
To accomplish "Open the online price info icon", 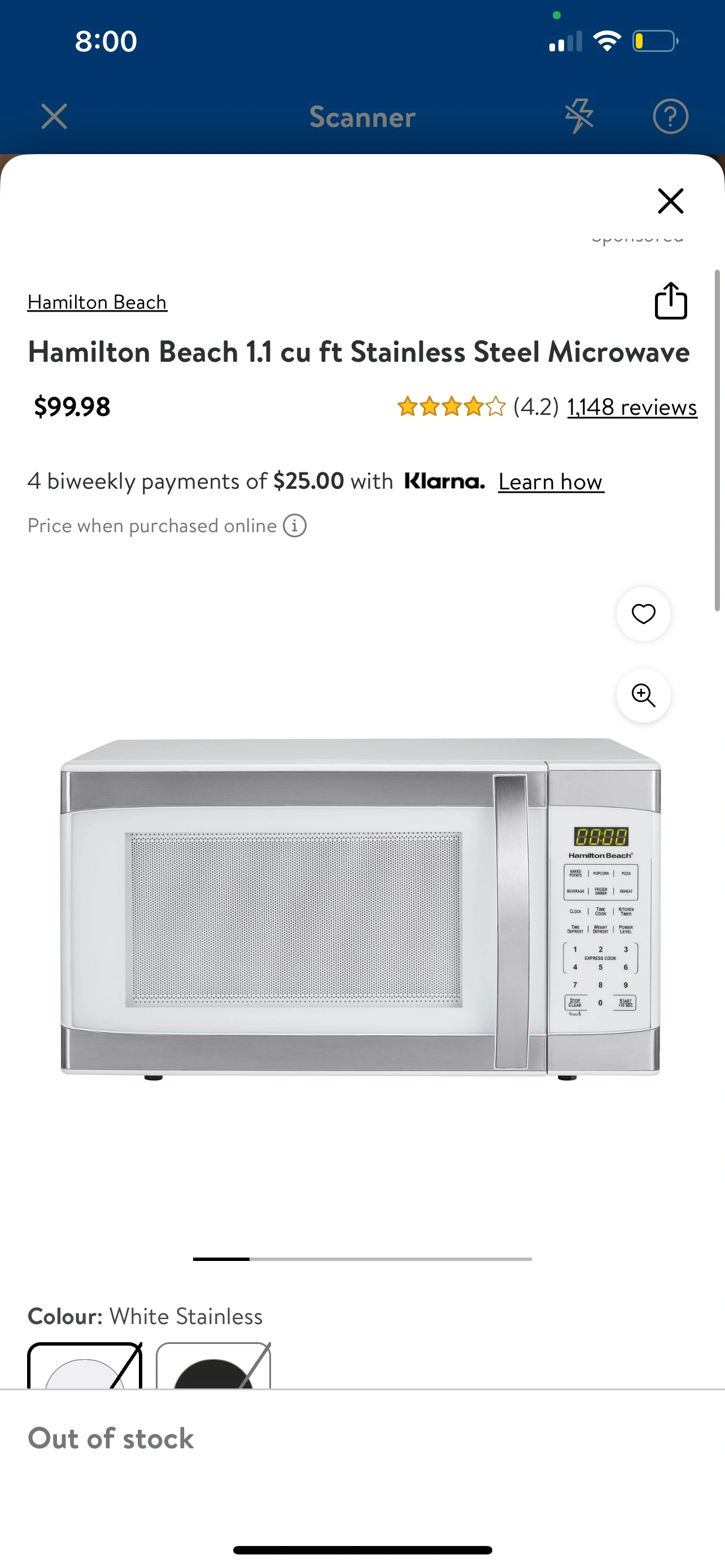I will pos(295,525).
